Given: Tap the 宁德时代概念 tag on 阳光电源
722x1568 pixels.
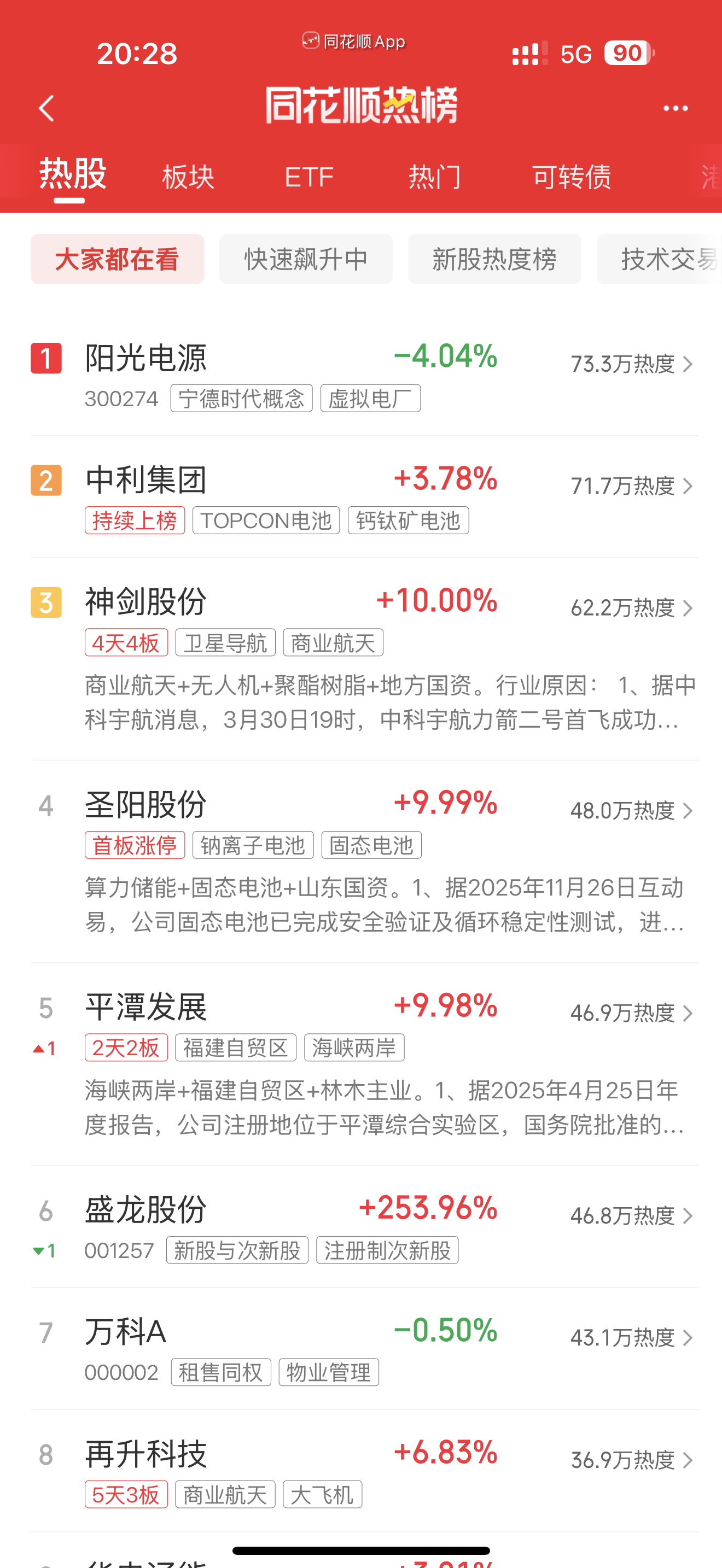Looking at the screenshot, I should tap(241, 398).
